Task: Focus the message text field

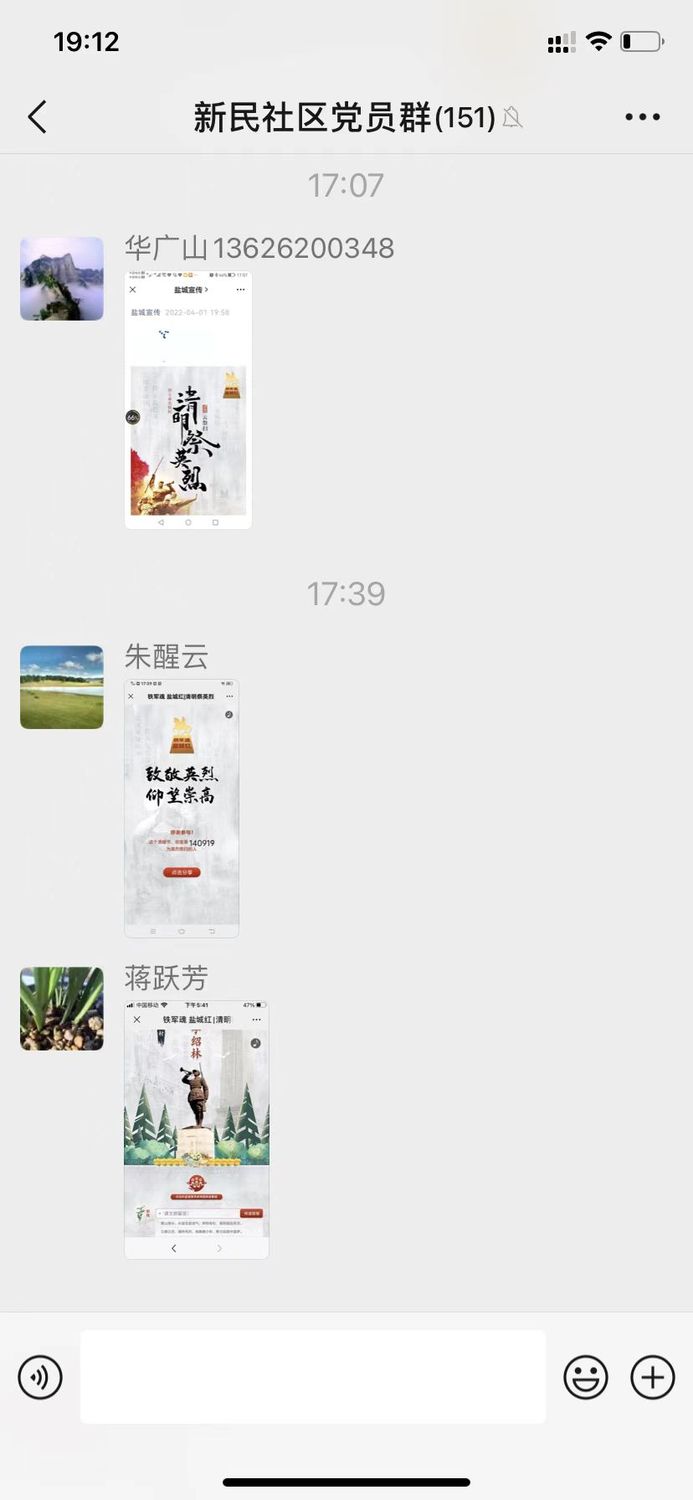Action: (313, 1377)
